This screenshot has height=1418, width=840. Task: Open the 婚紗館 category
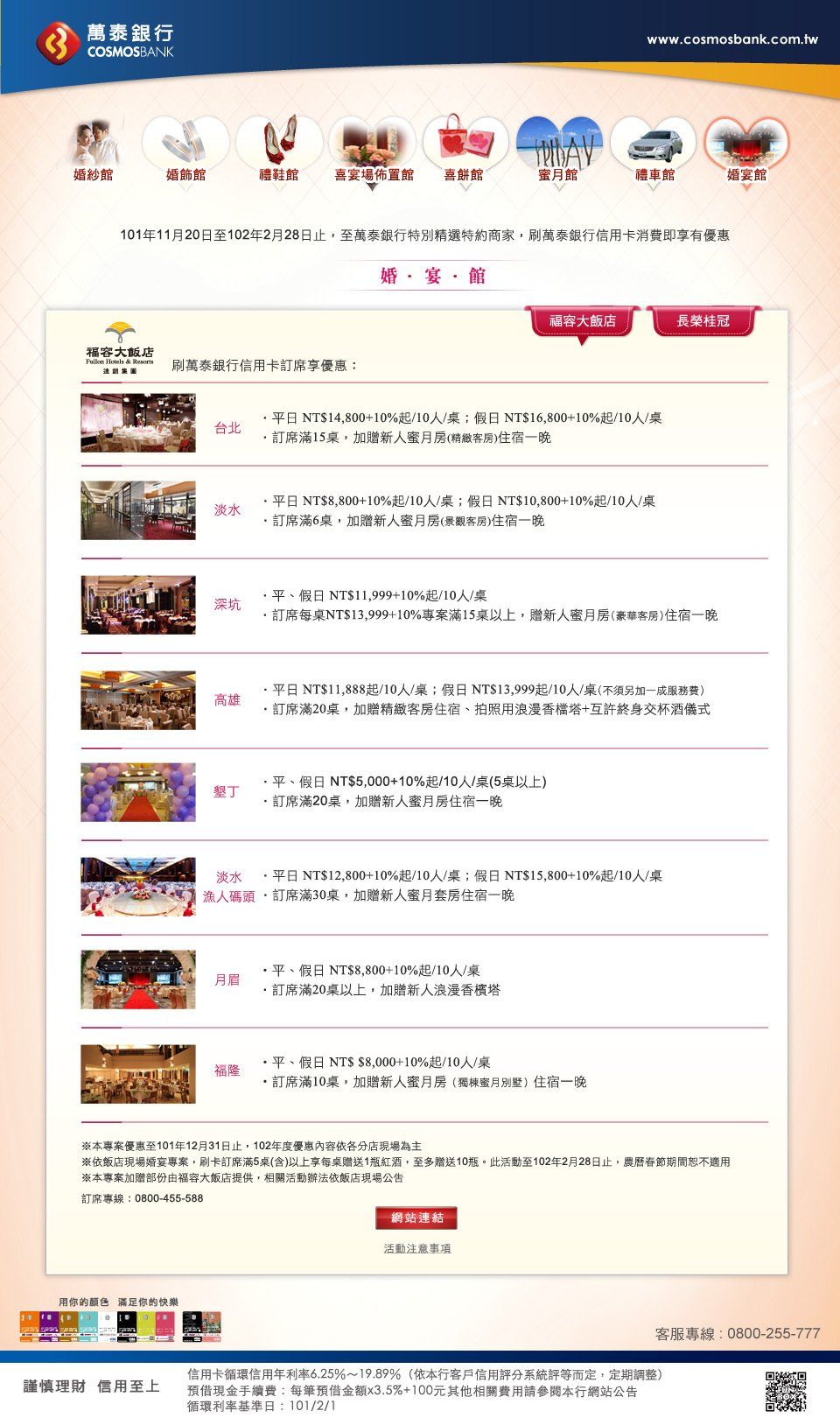pos(93,150)
